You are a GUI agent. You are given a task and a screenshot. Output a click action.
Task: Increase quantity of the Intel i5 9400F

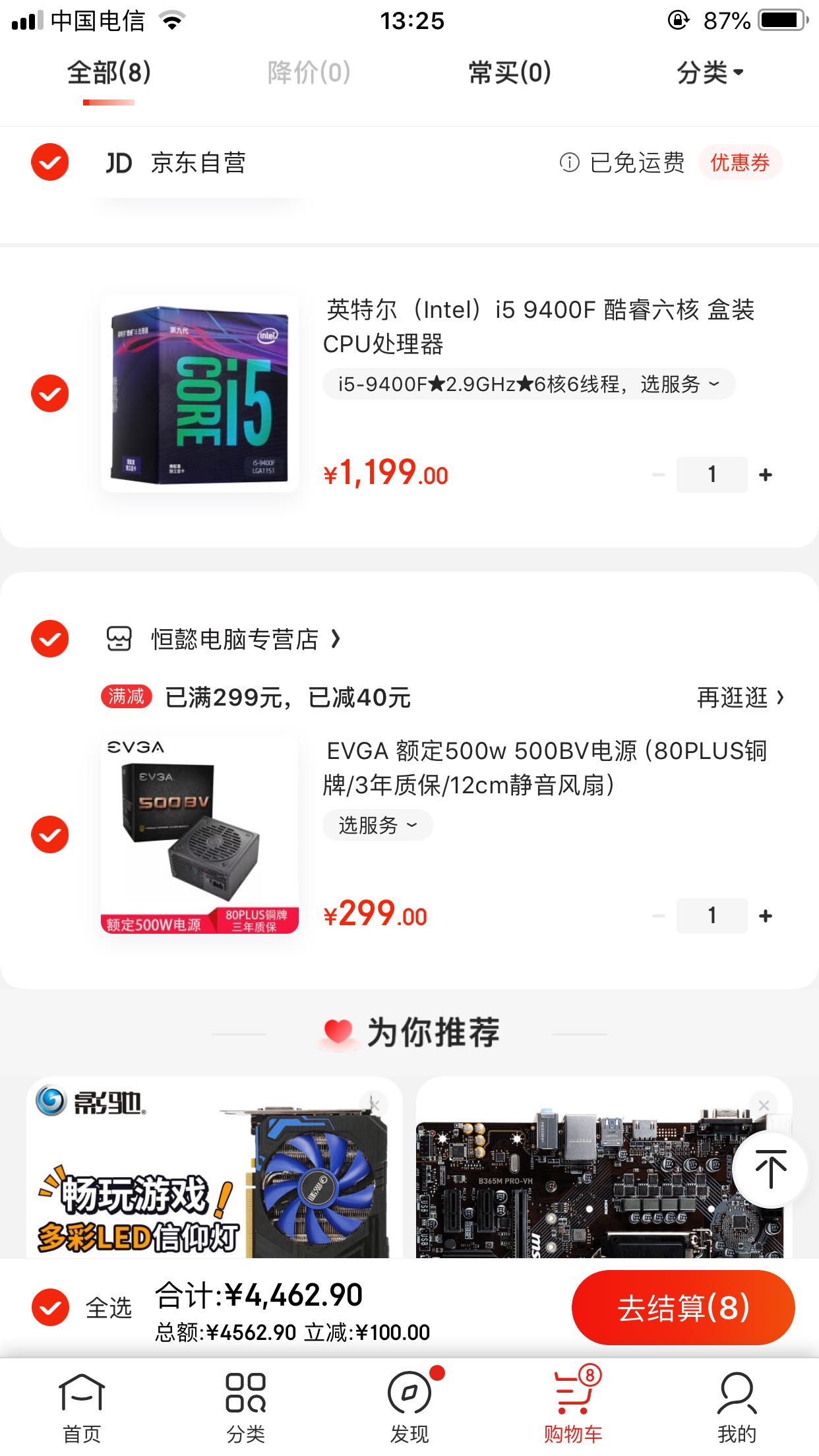coord(766,475)
